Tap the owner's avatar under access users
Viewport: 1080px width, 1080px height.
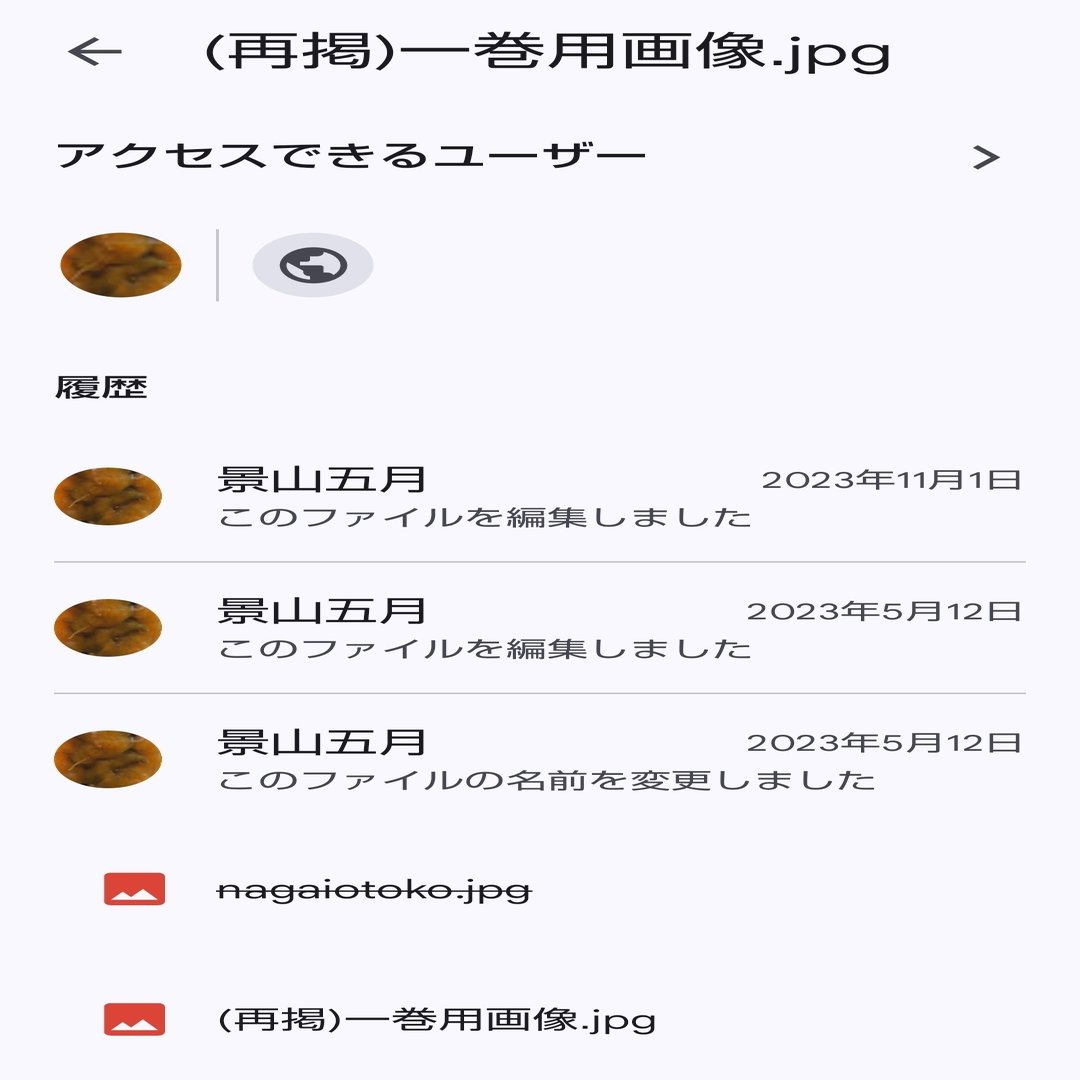[121, 265]
